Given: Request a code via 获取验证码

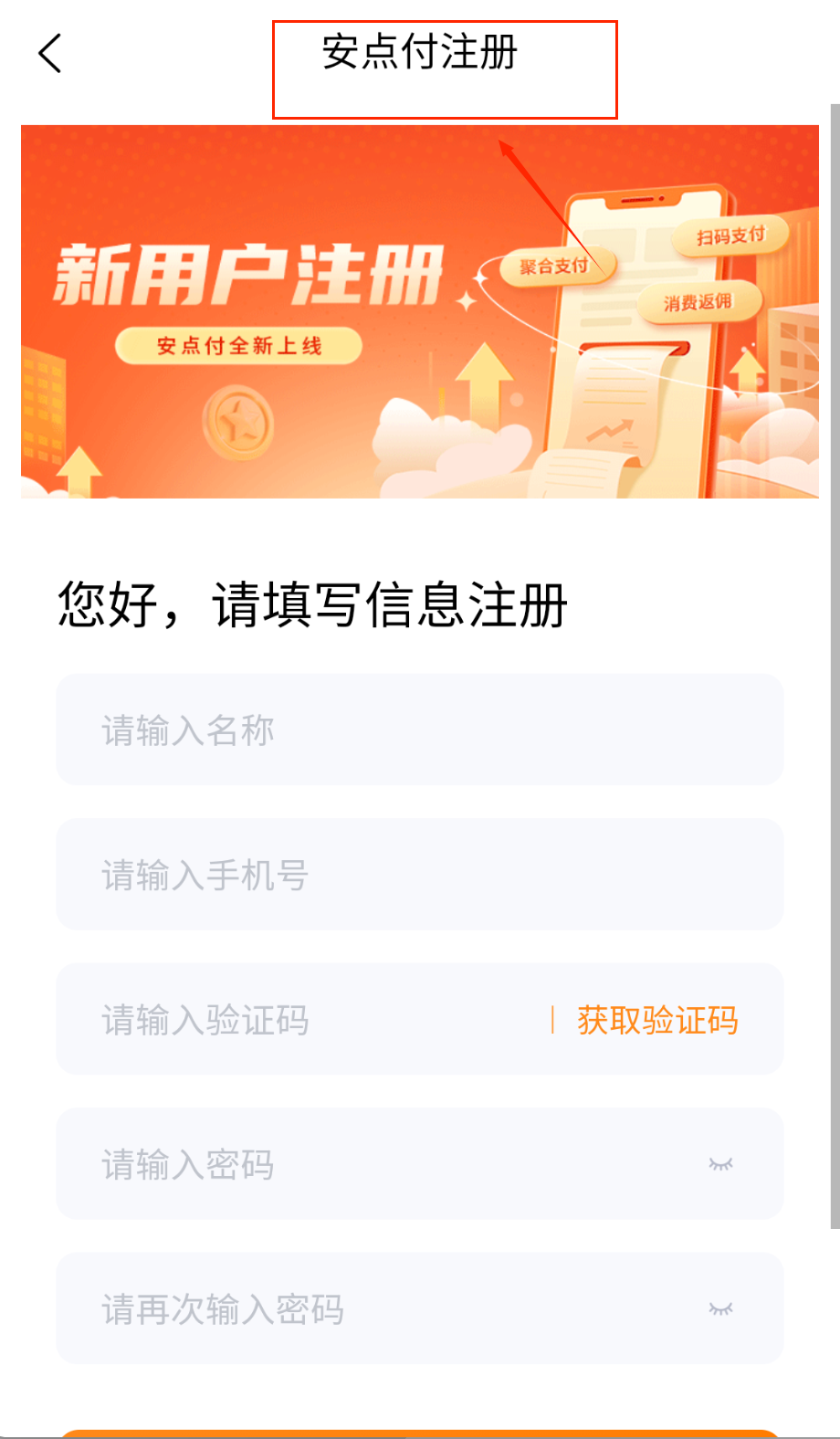Looking at the screenshot, I should (x=657, y=1020).
